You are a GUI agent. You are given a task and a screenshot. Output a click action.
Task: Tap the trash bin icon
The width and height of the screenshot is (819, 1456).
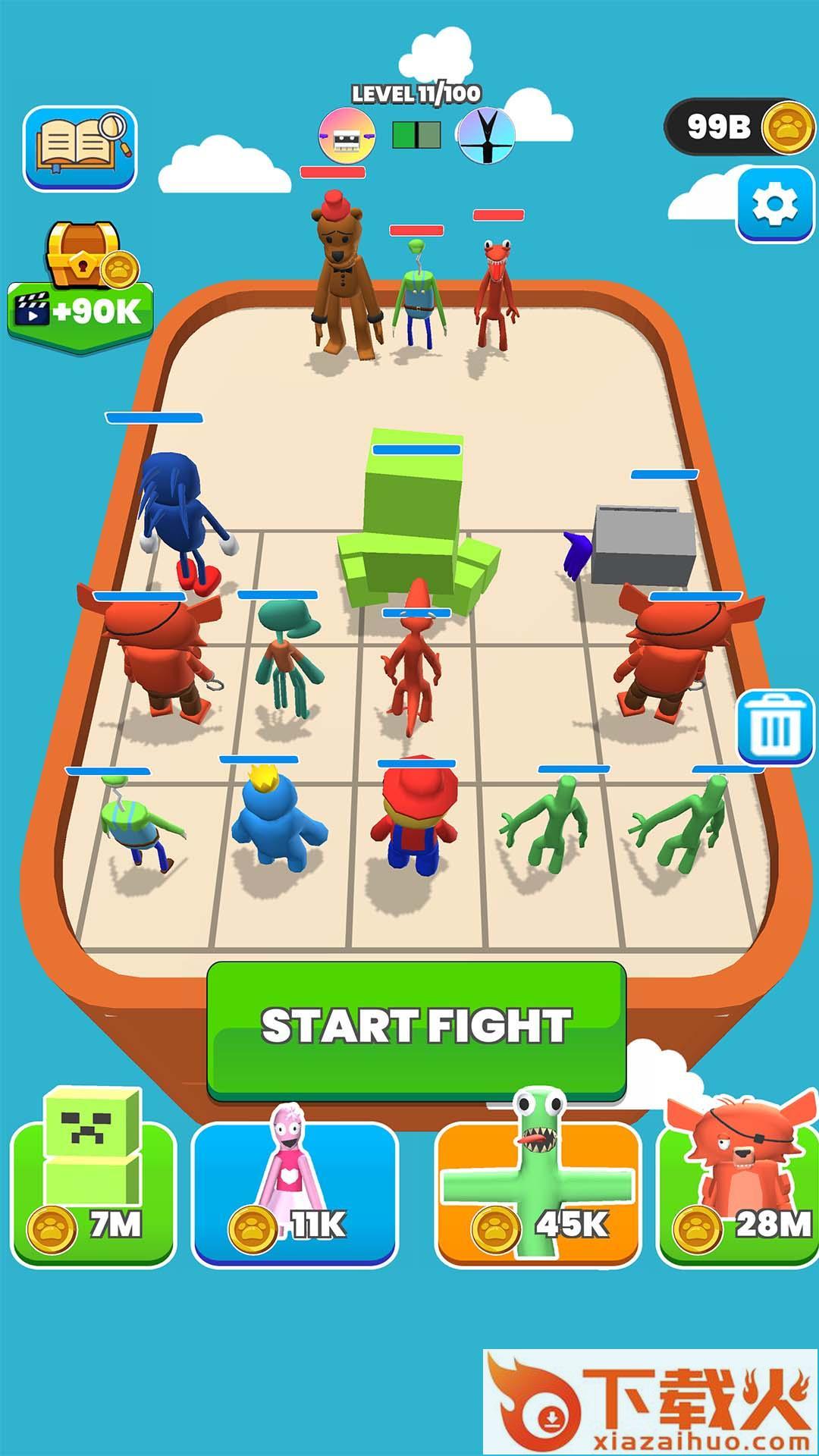pos(774,728)
